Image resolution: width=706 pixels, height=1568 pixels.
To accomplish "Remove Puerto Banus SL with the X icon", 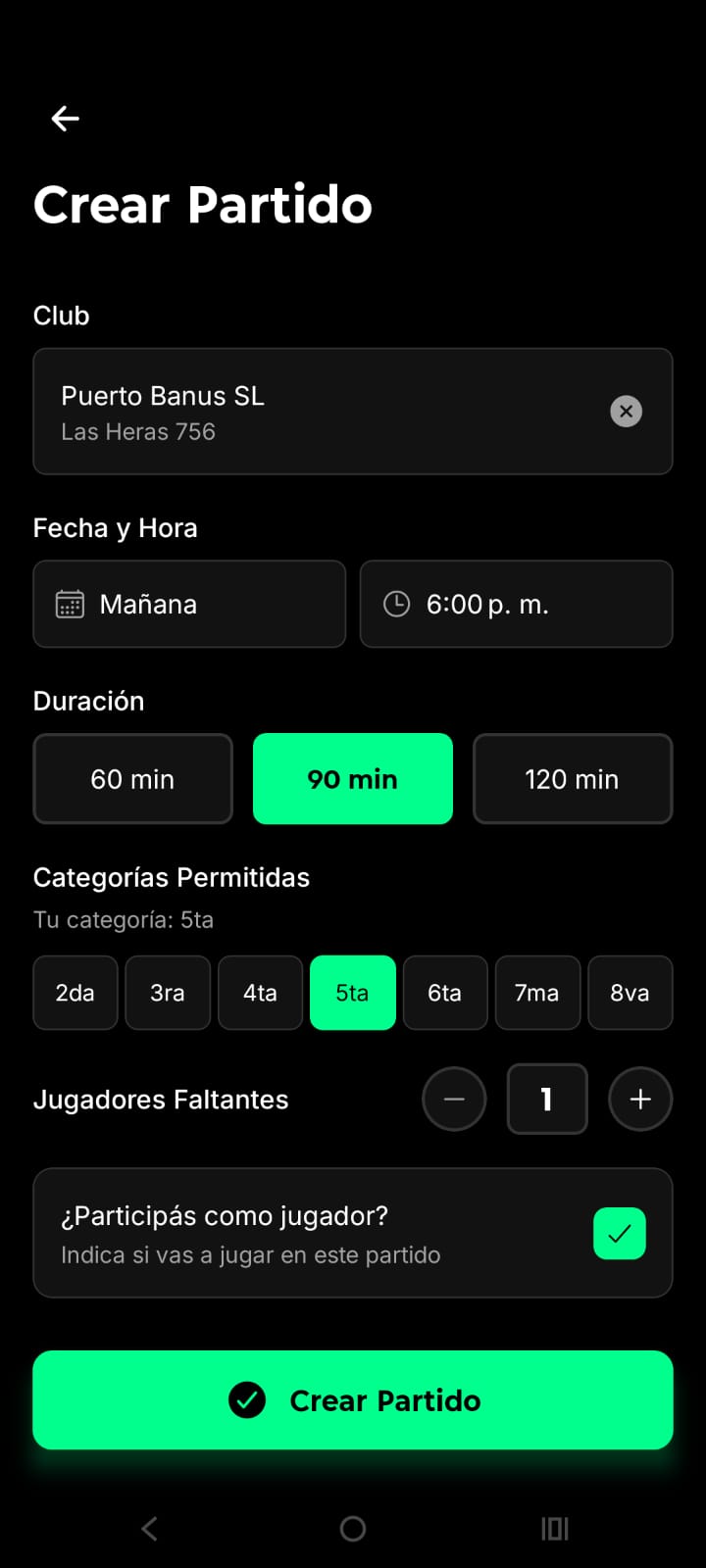I will coord(626,411).
